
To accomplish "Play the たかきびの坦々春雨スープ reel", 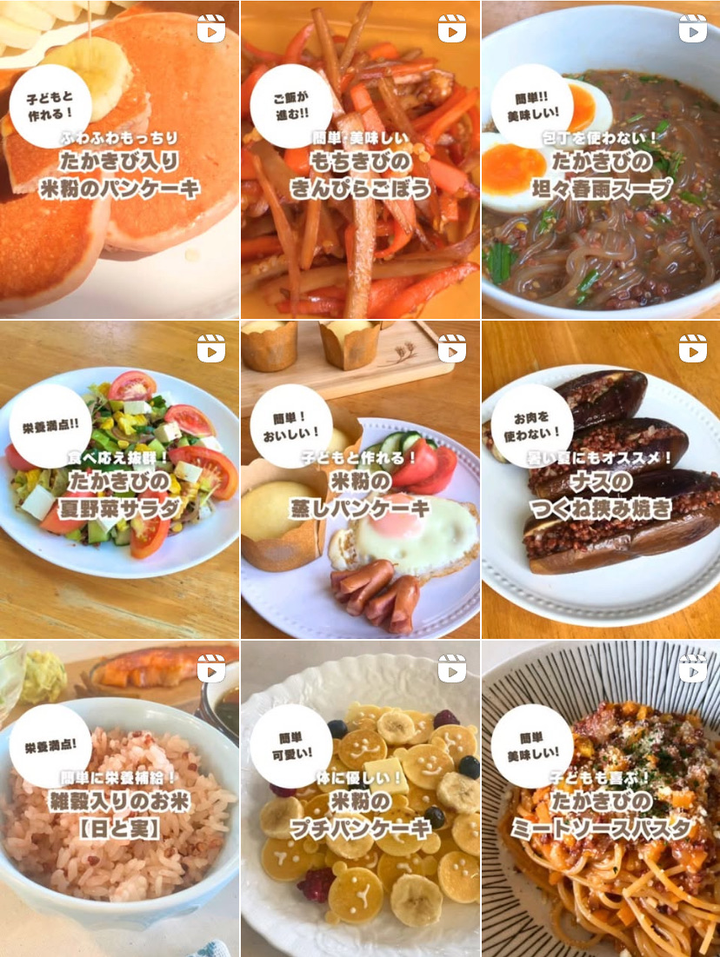I will [600, 160].
